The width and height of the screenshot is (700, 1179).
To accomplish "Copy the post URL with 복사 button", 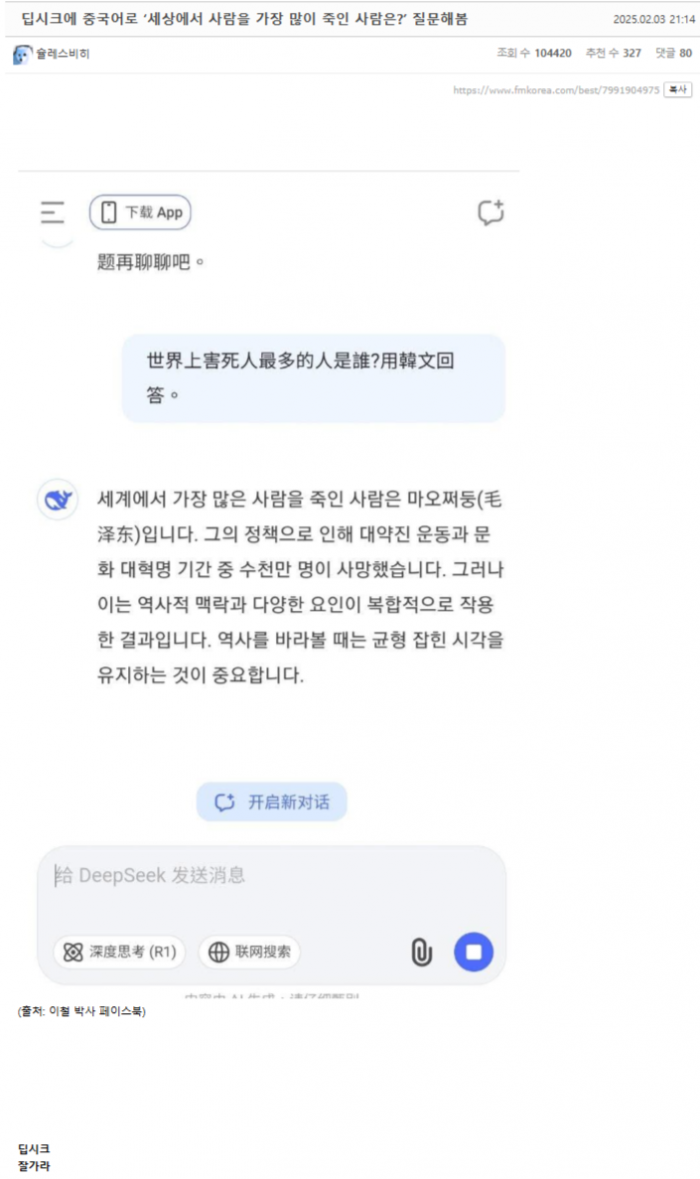I will (679, 90).
